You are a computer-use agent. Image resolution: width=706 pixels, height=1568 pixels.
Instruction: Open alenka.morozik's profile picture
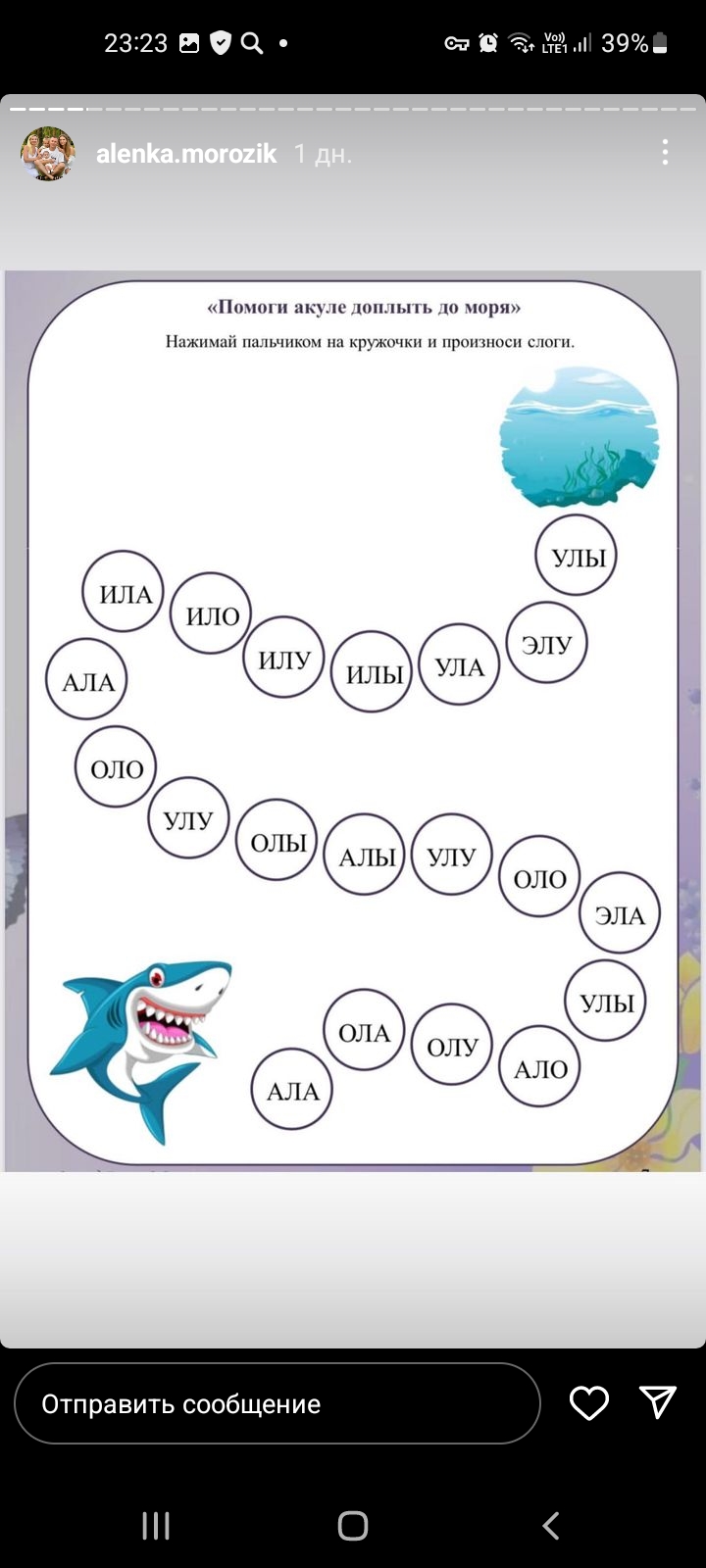48,154
